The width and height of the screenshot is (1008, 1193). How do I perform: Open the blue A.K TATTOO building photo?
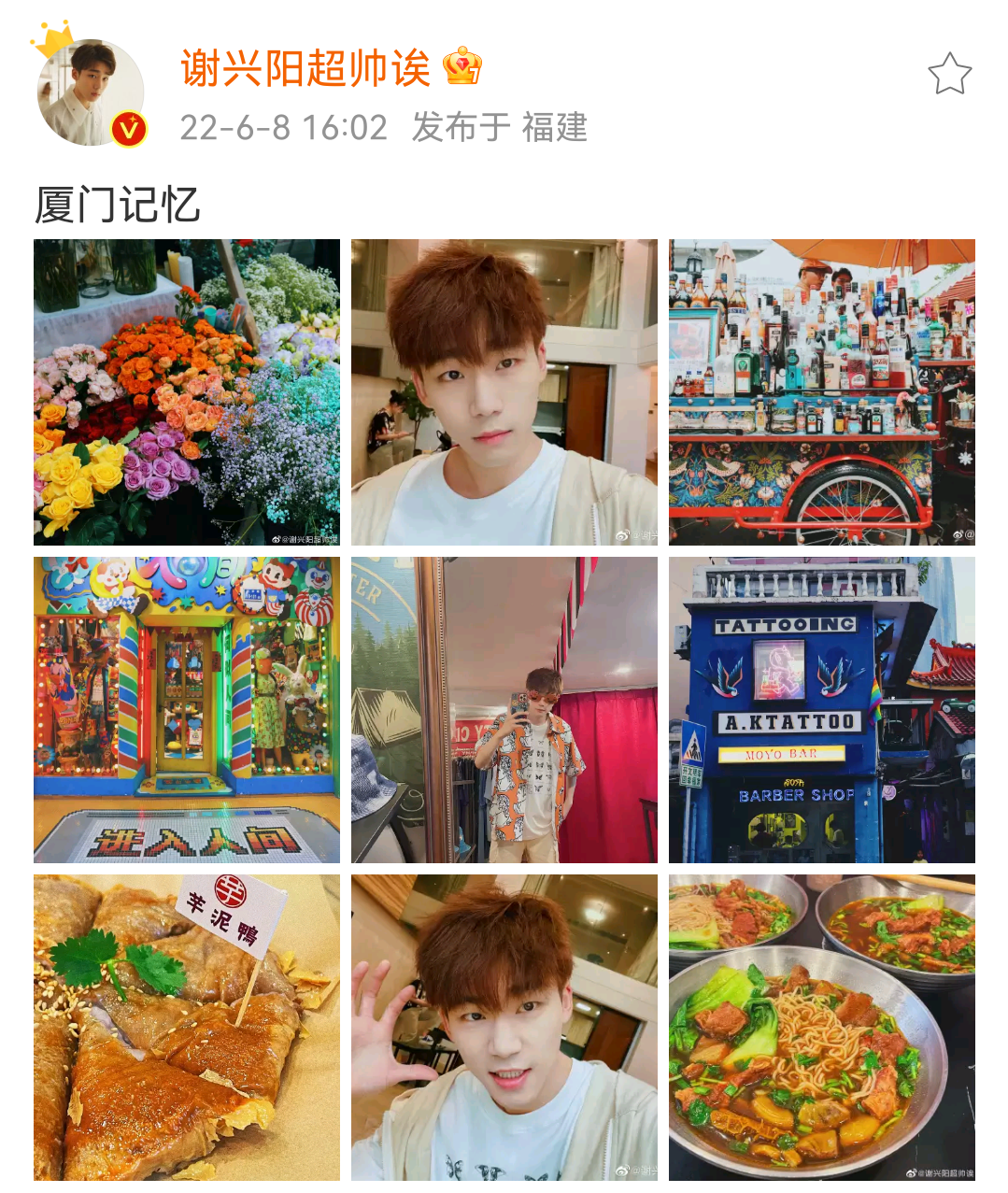coord(821,710)
